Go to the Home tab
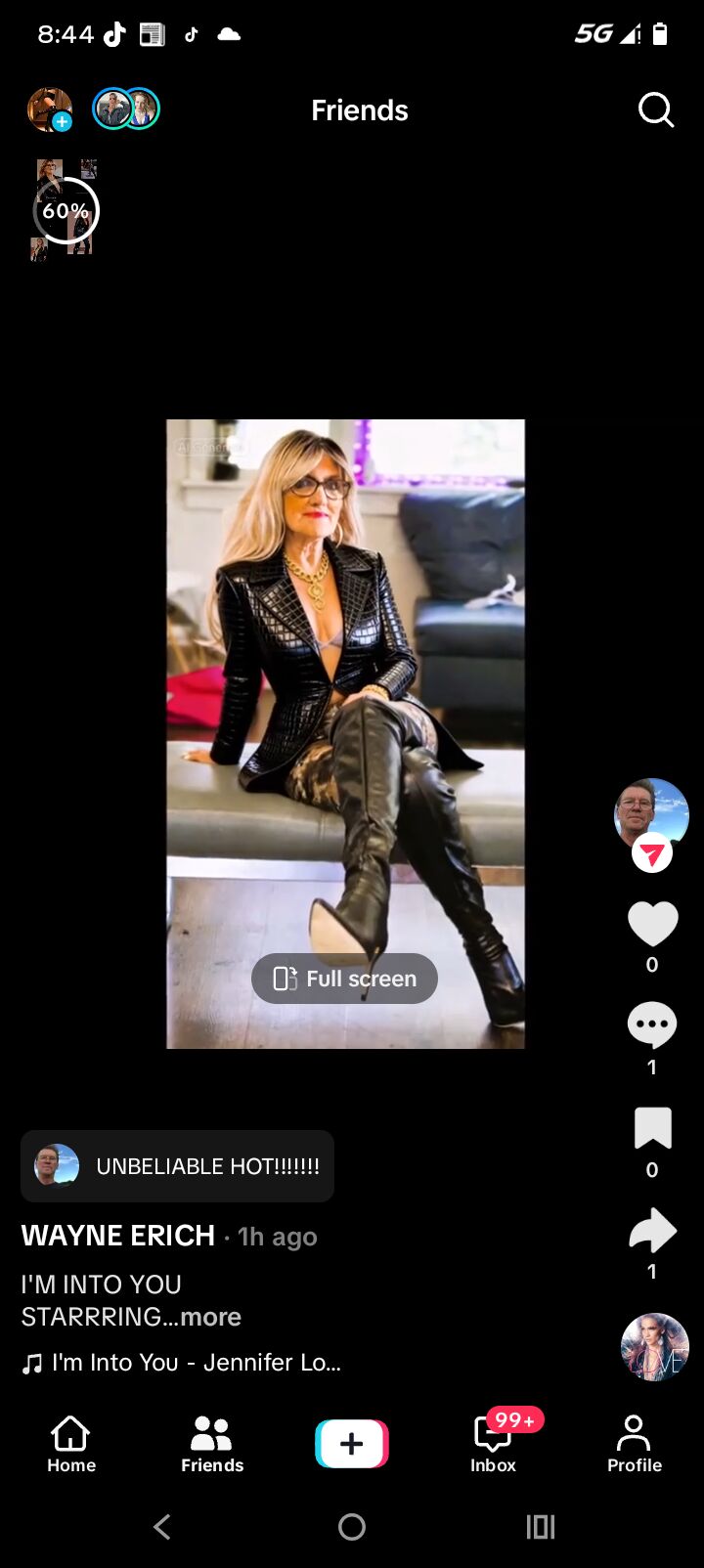Screen dimensions: 704x1568 coord(71,1443)
